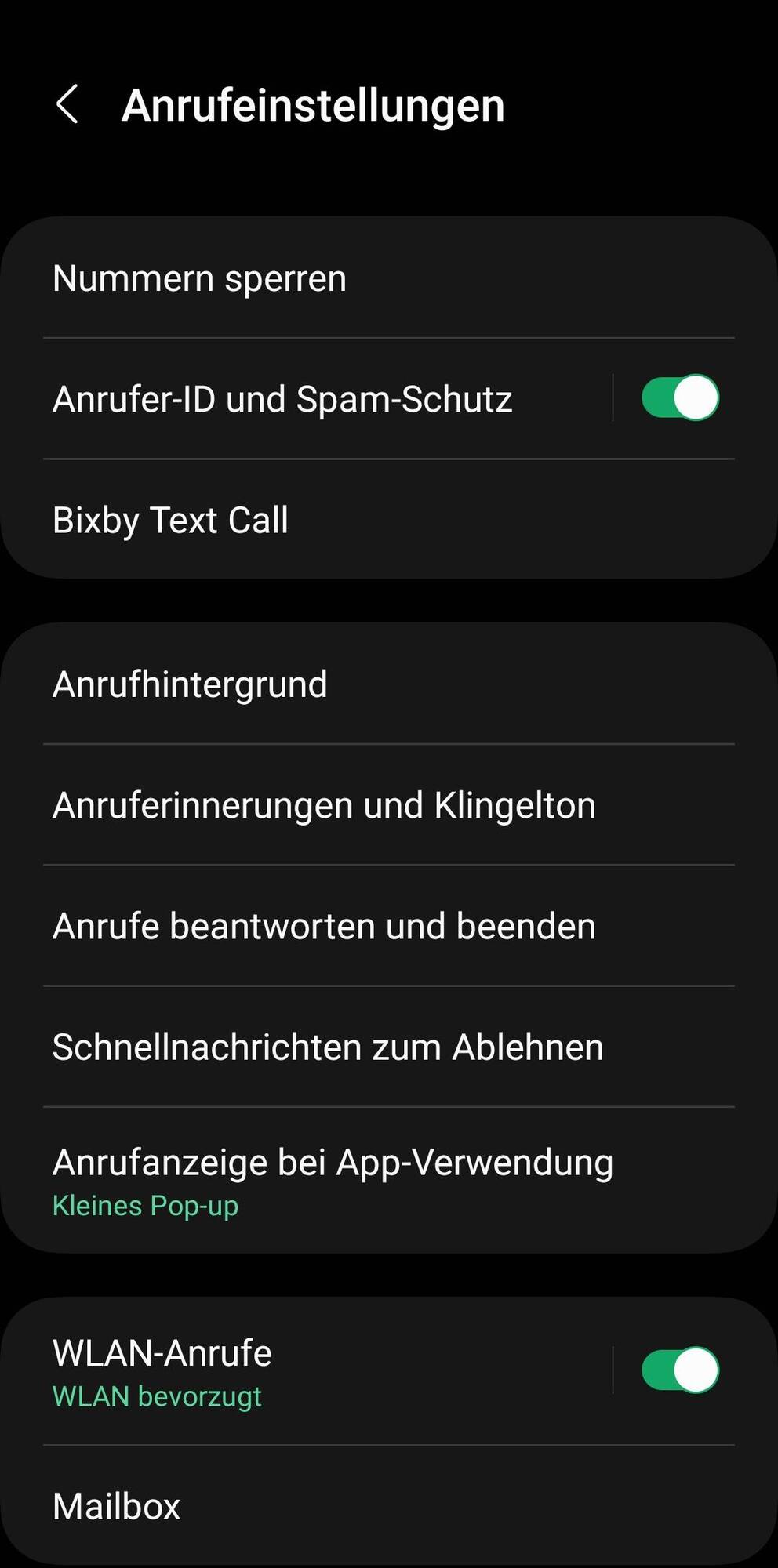Open Bixby Text Call settings
778x1568 pixels.
click(171, 519)
